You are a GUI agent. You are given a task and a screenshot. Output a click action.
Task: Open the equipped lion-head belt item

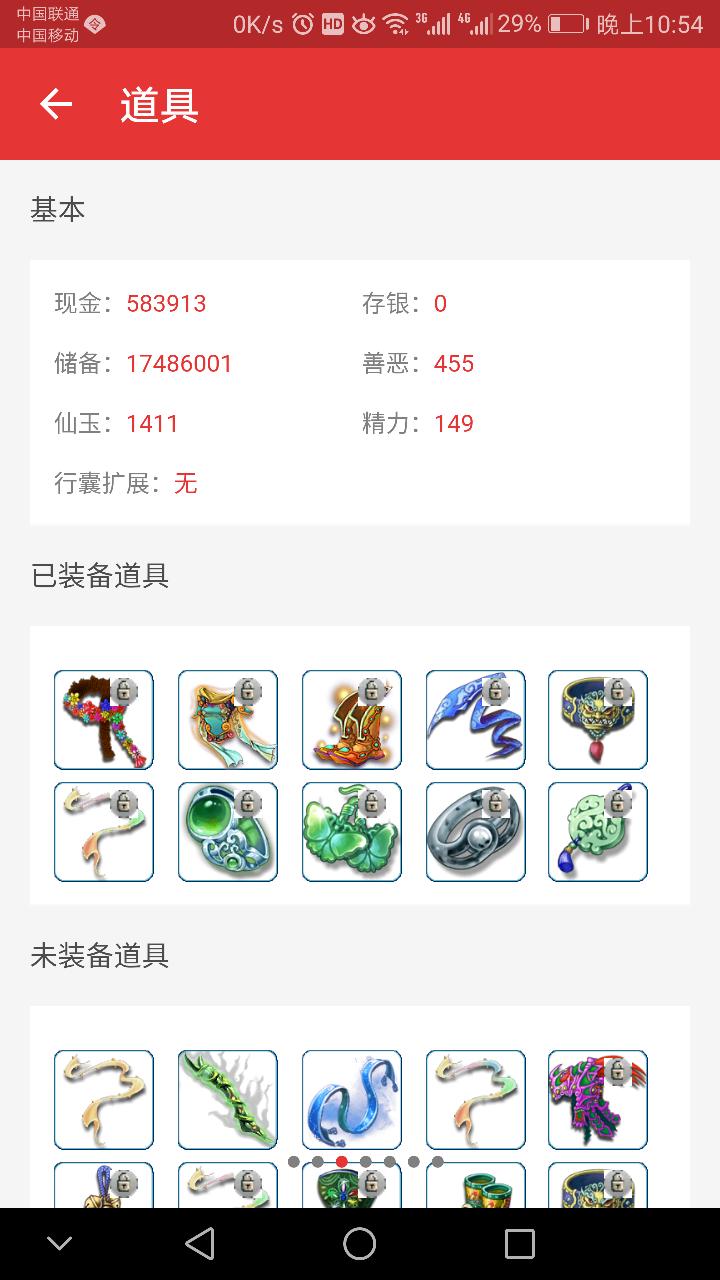[598, 720]
